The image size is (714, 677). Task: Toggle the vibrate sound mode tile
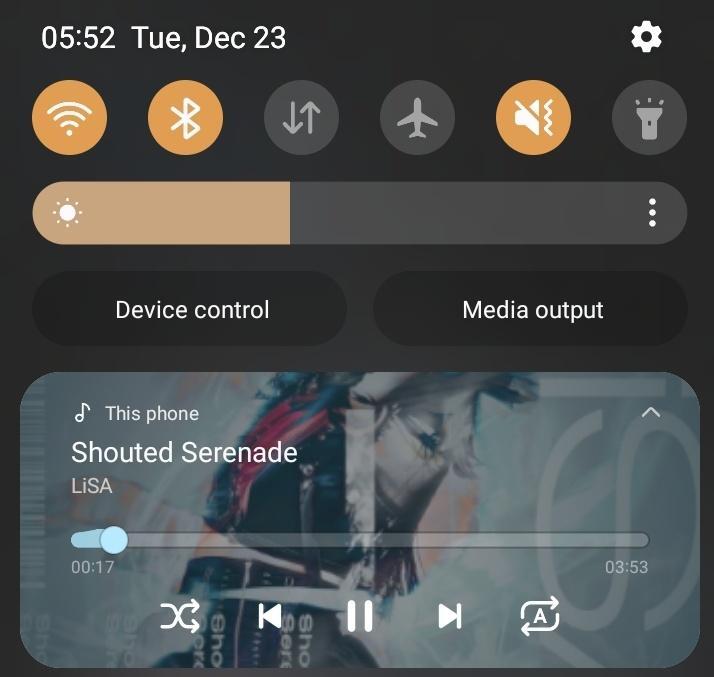point(533,117)
